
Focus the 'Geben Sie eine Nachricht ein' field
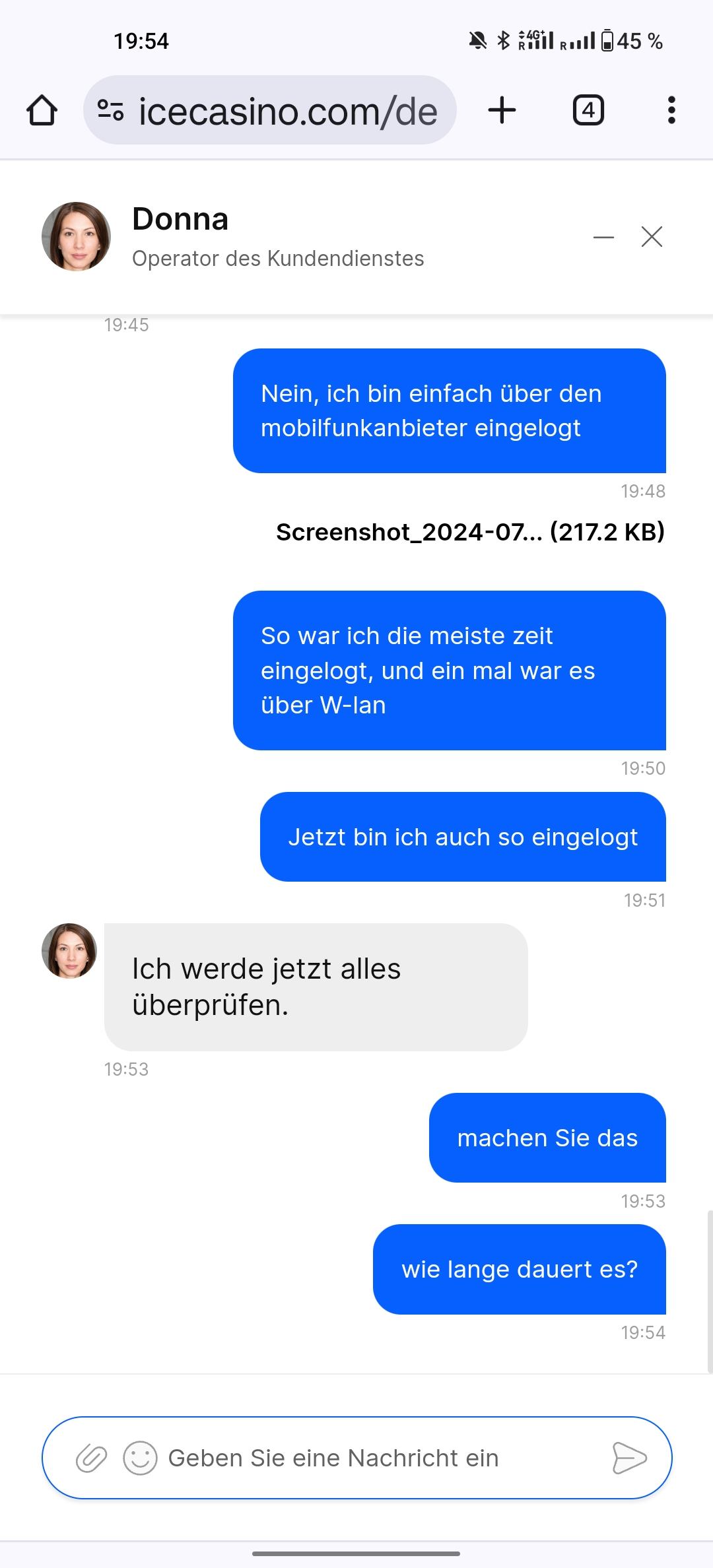click(x=370, y=1458)
